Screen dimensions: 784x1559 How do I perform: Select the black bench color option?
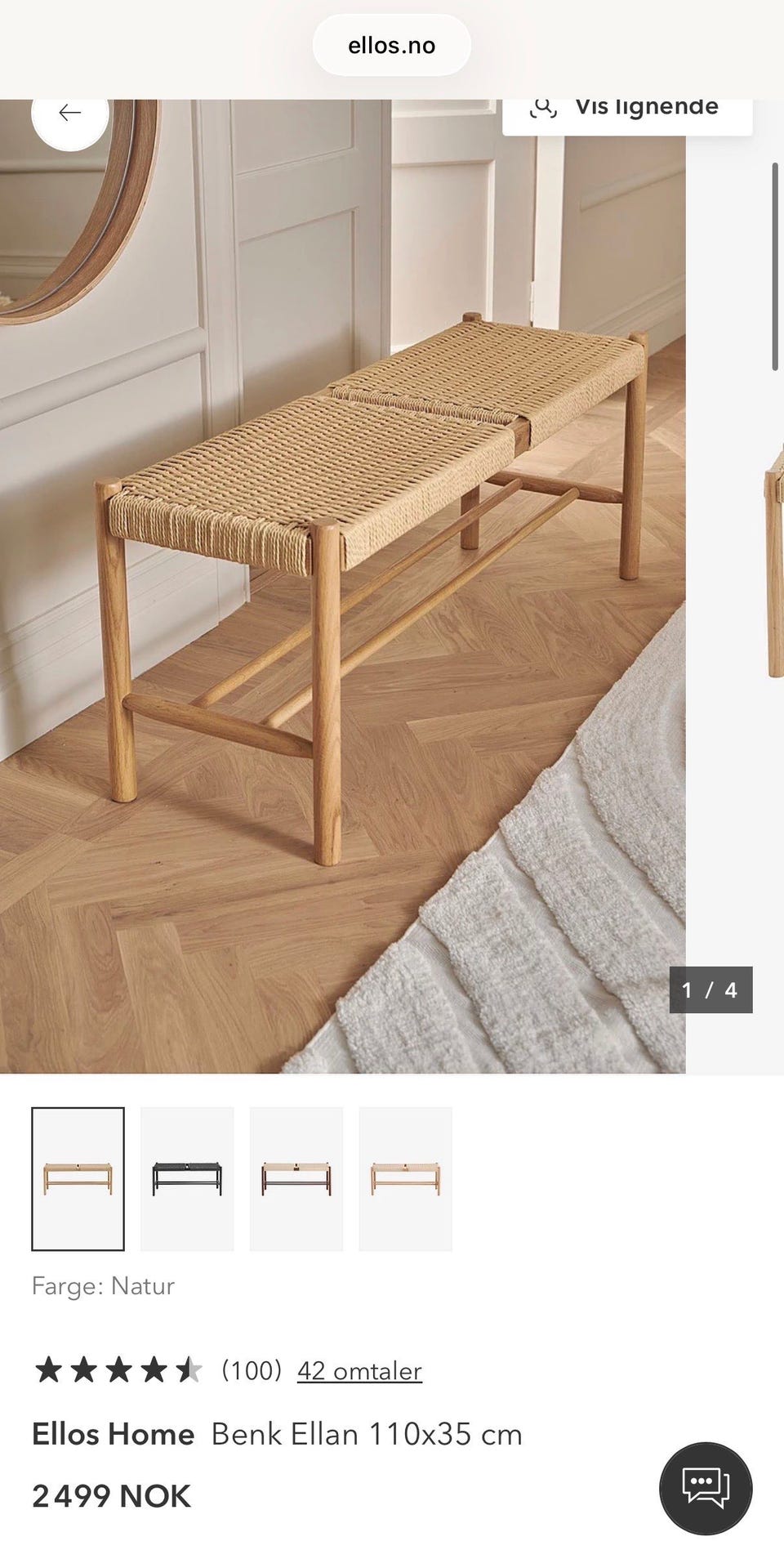coord(187,1179)
